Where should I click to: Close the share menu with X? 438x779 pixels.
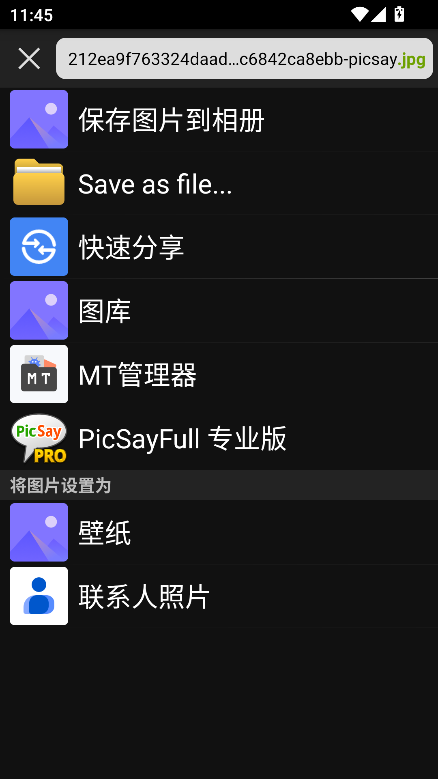click(29, 59)
